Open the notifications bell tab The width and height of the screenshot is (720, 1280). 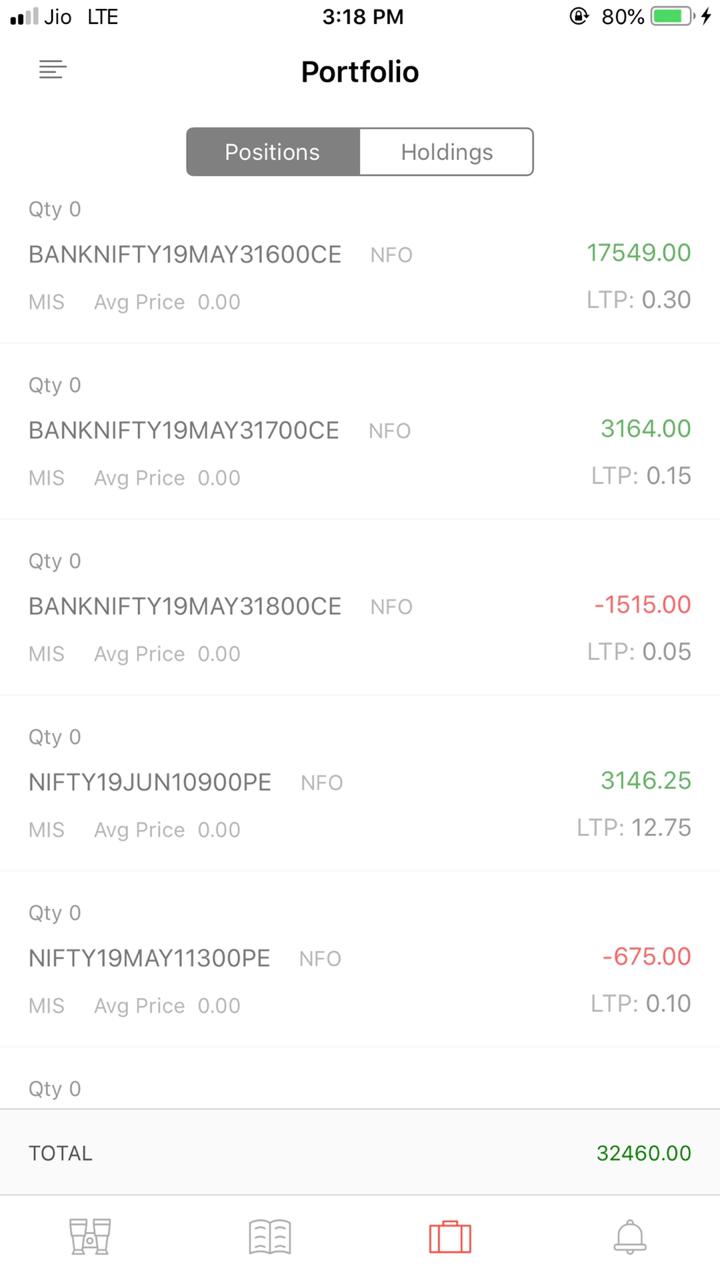point(630,1237)
